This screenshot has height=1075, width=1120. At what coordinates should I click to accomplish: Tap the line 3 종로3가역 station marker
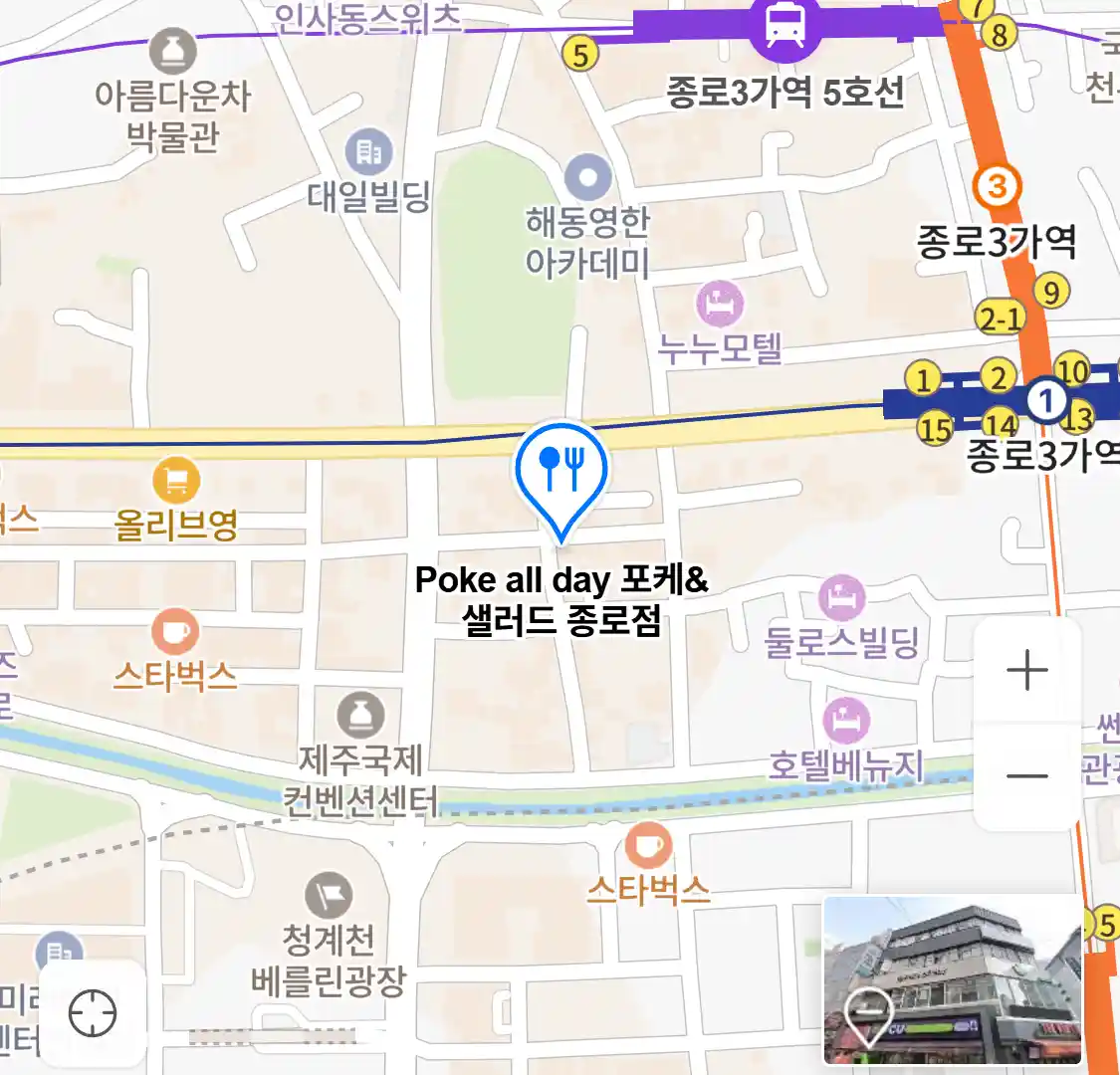(x=997, y=186)
